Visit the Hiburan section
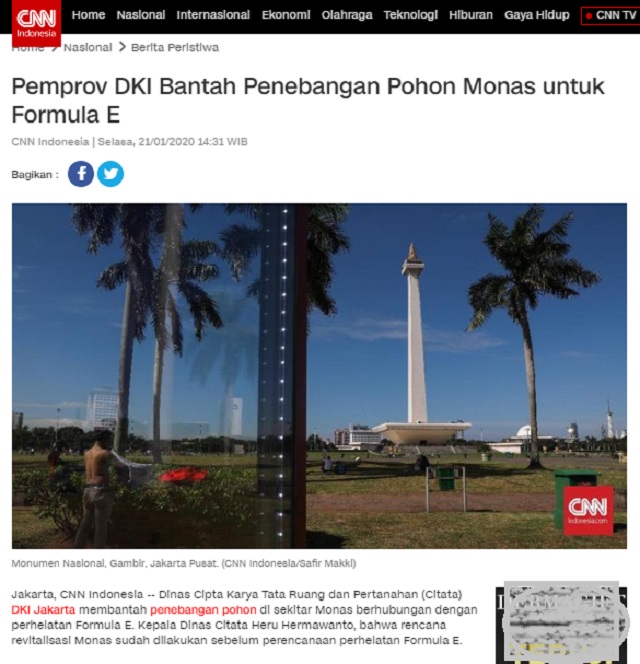This screenshot has width=640, height=664. click(471, 15)
